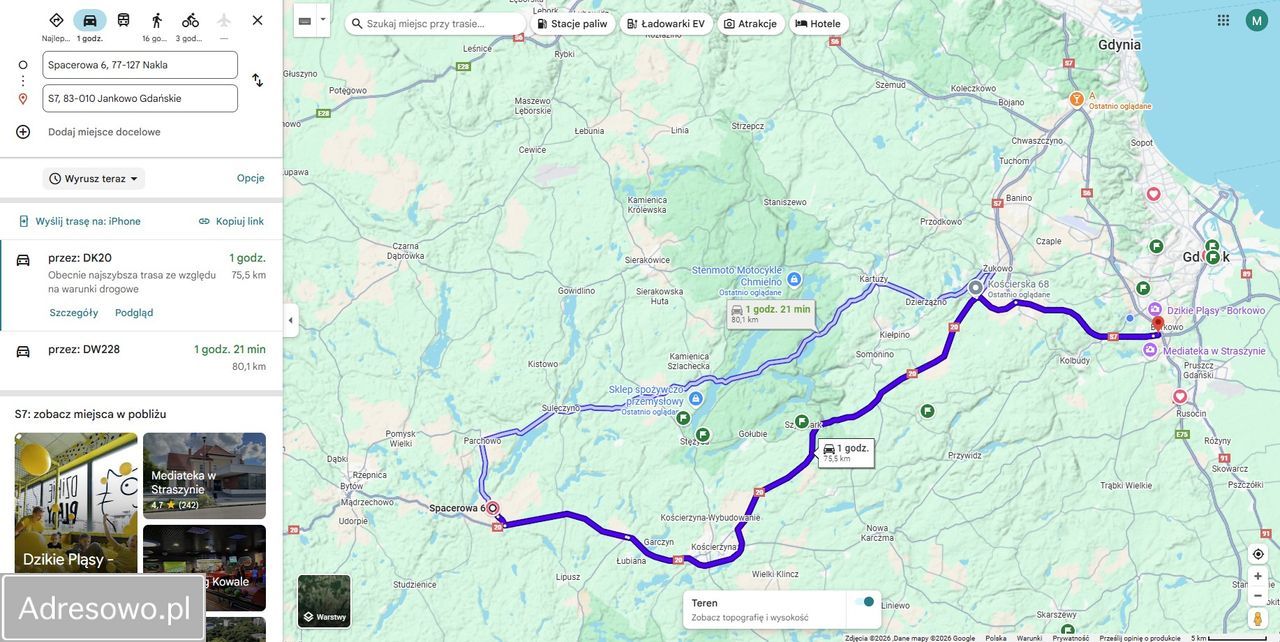The image size is (1280, 642).
Task: Switch to public transit travel mode
Action: pos(123,20)
